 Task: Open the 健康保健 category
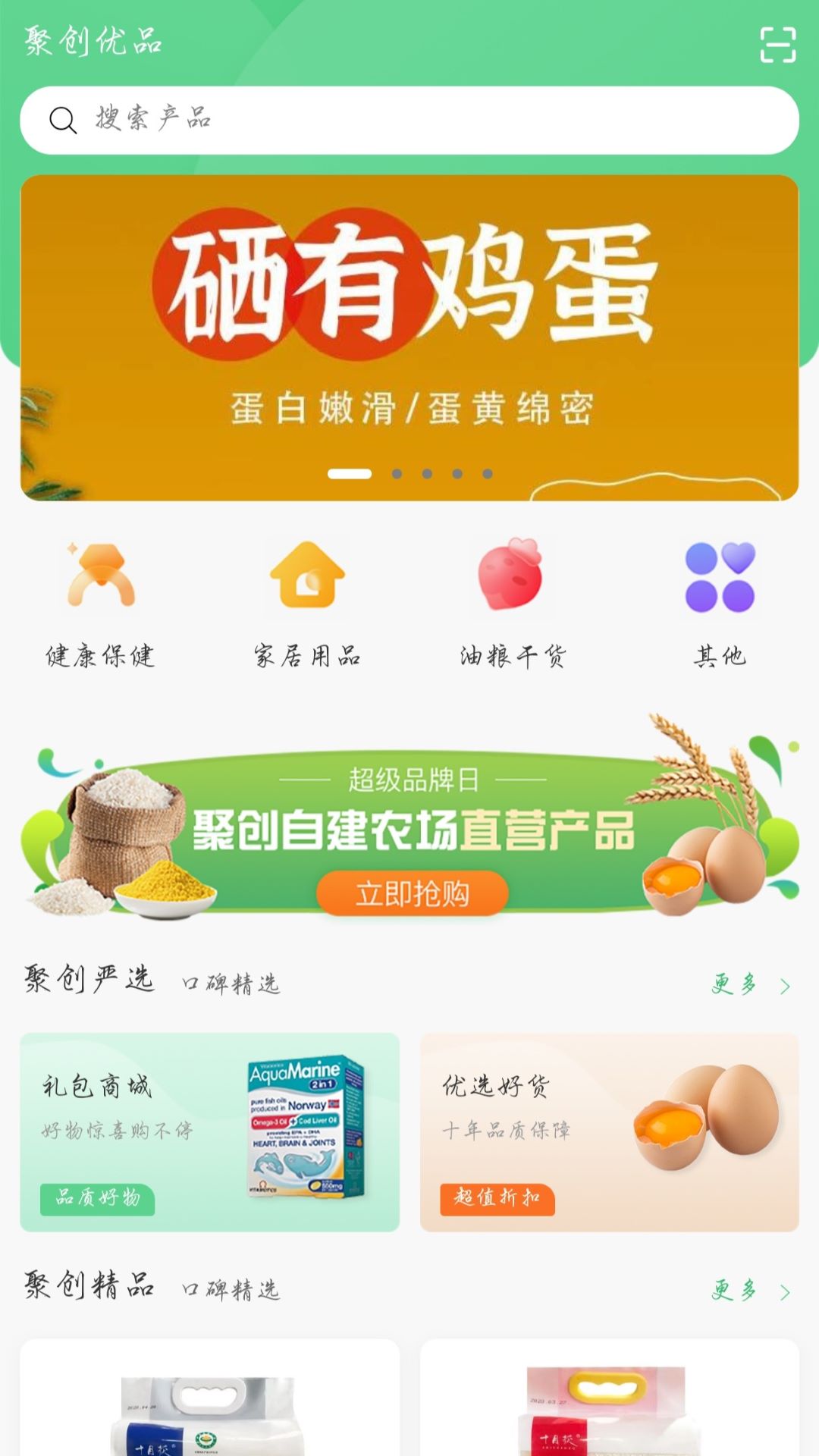[x=100, y=604]
